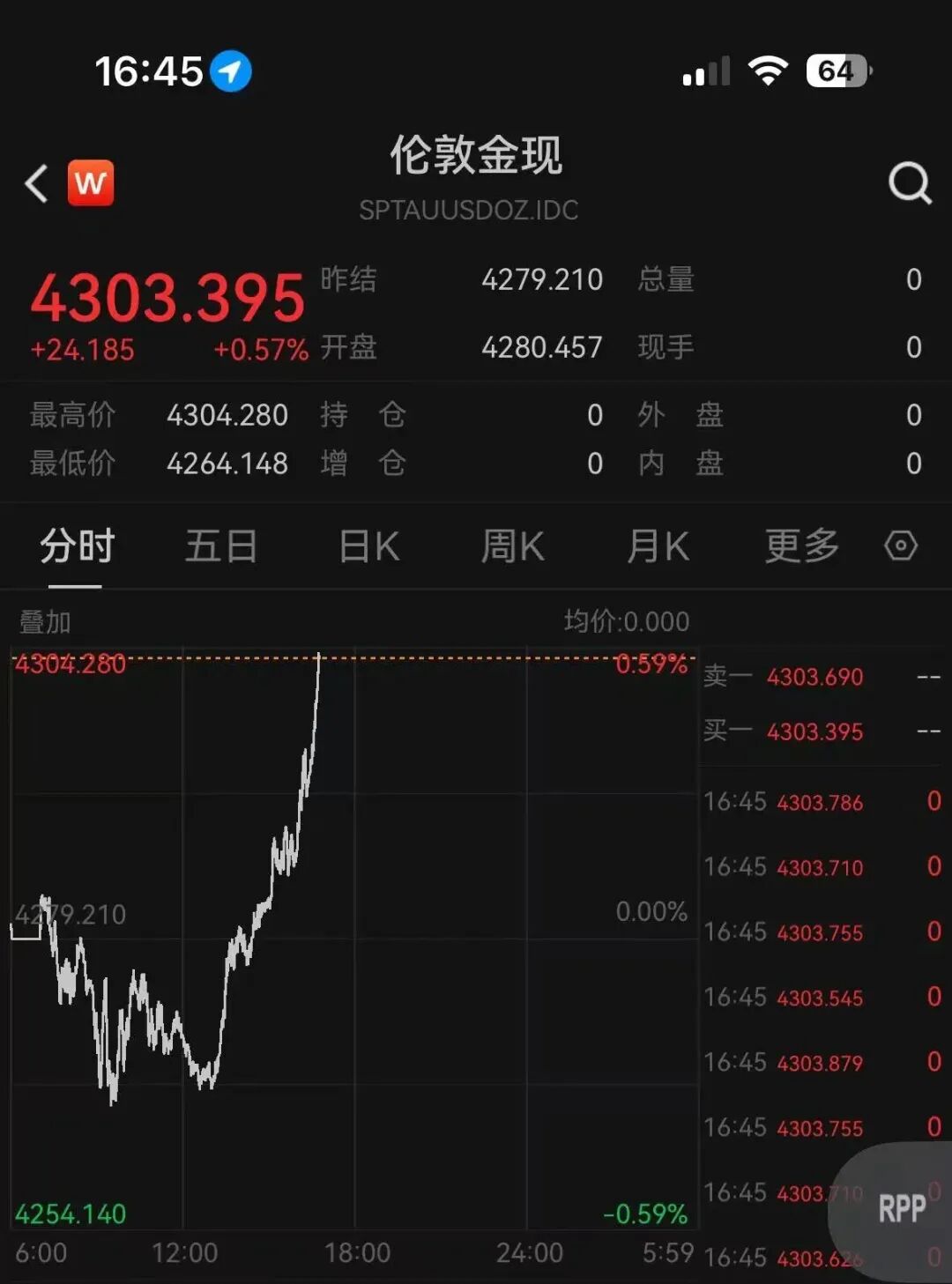View the 月K monthly chart
The image size is (952, 1284).
(658, 546)
